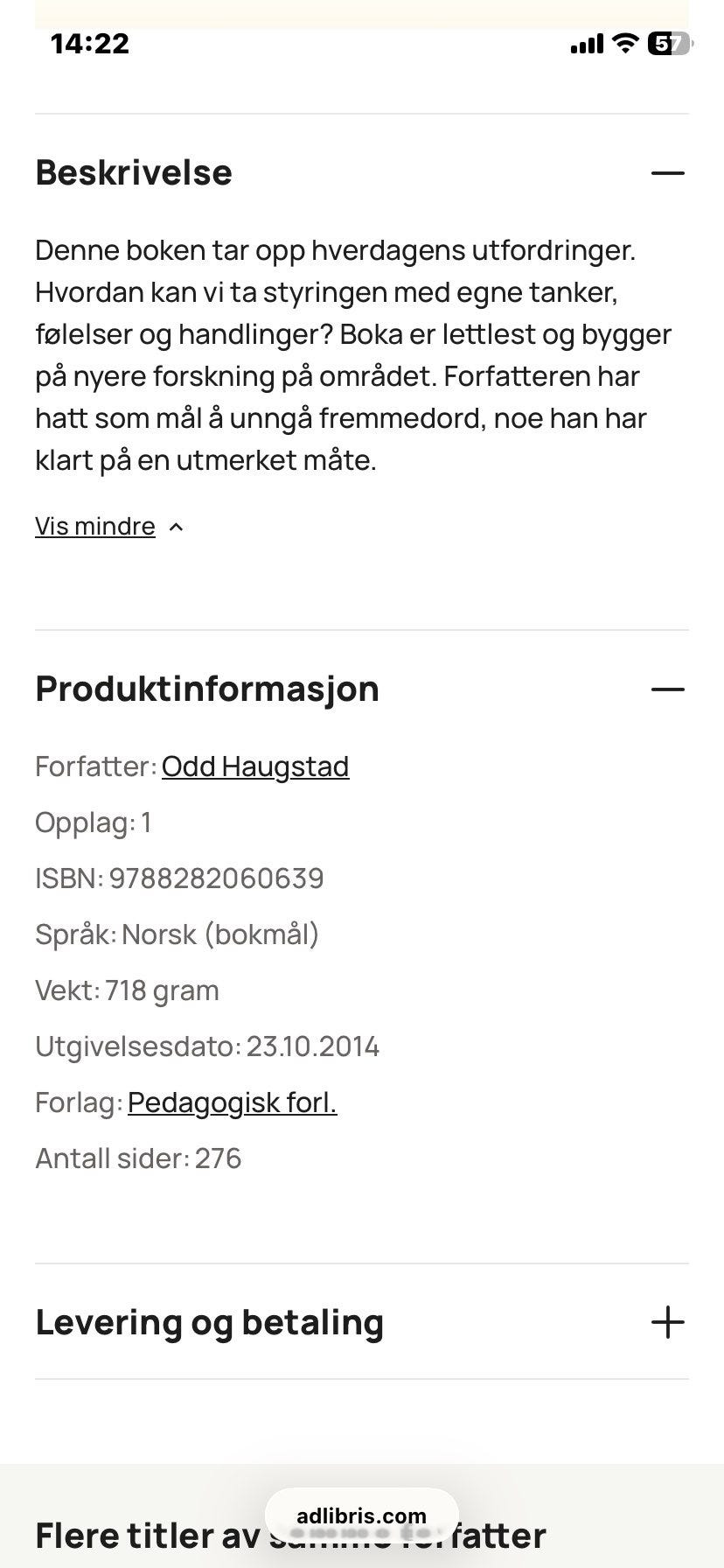
Task: Click the plus icon next to Levering og betaling
Action: (667, 1322)
